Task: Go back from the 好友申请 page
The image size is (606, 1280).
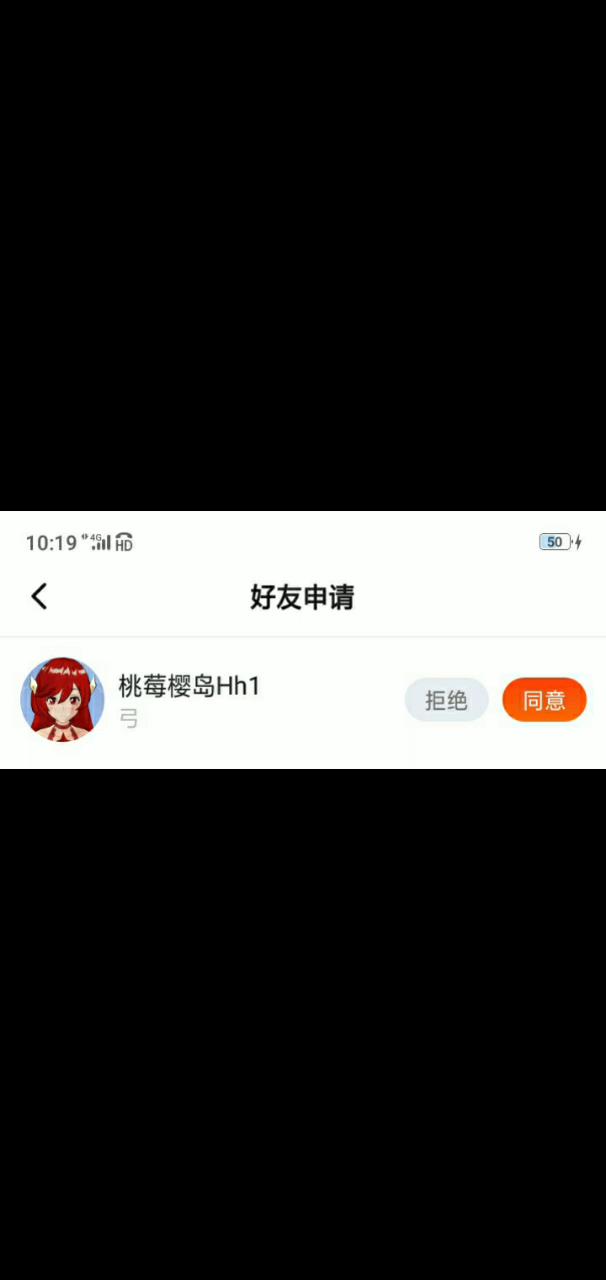Action: [39, 597]
